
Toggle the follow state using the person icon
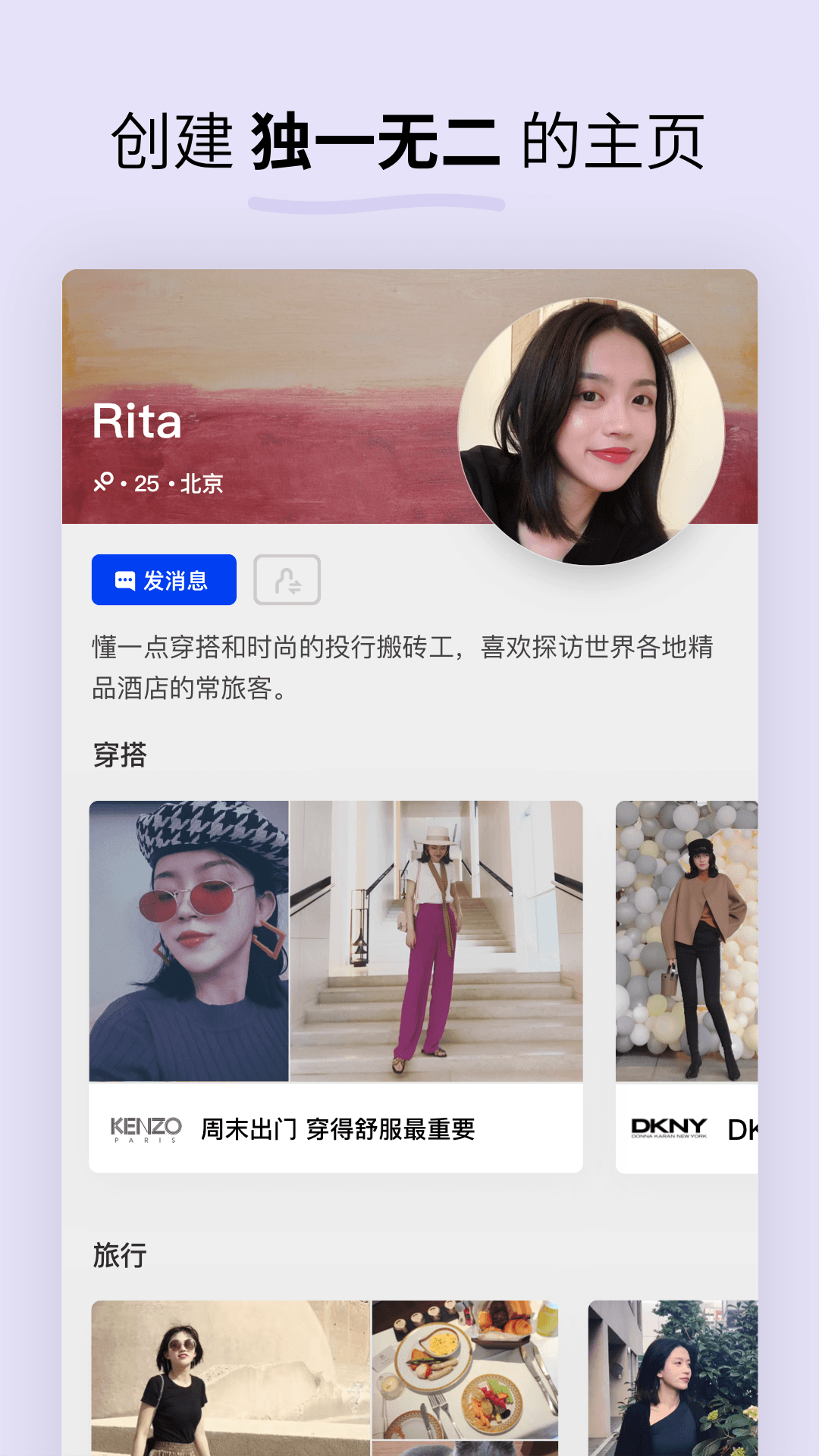pos(288,579)
